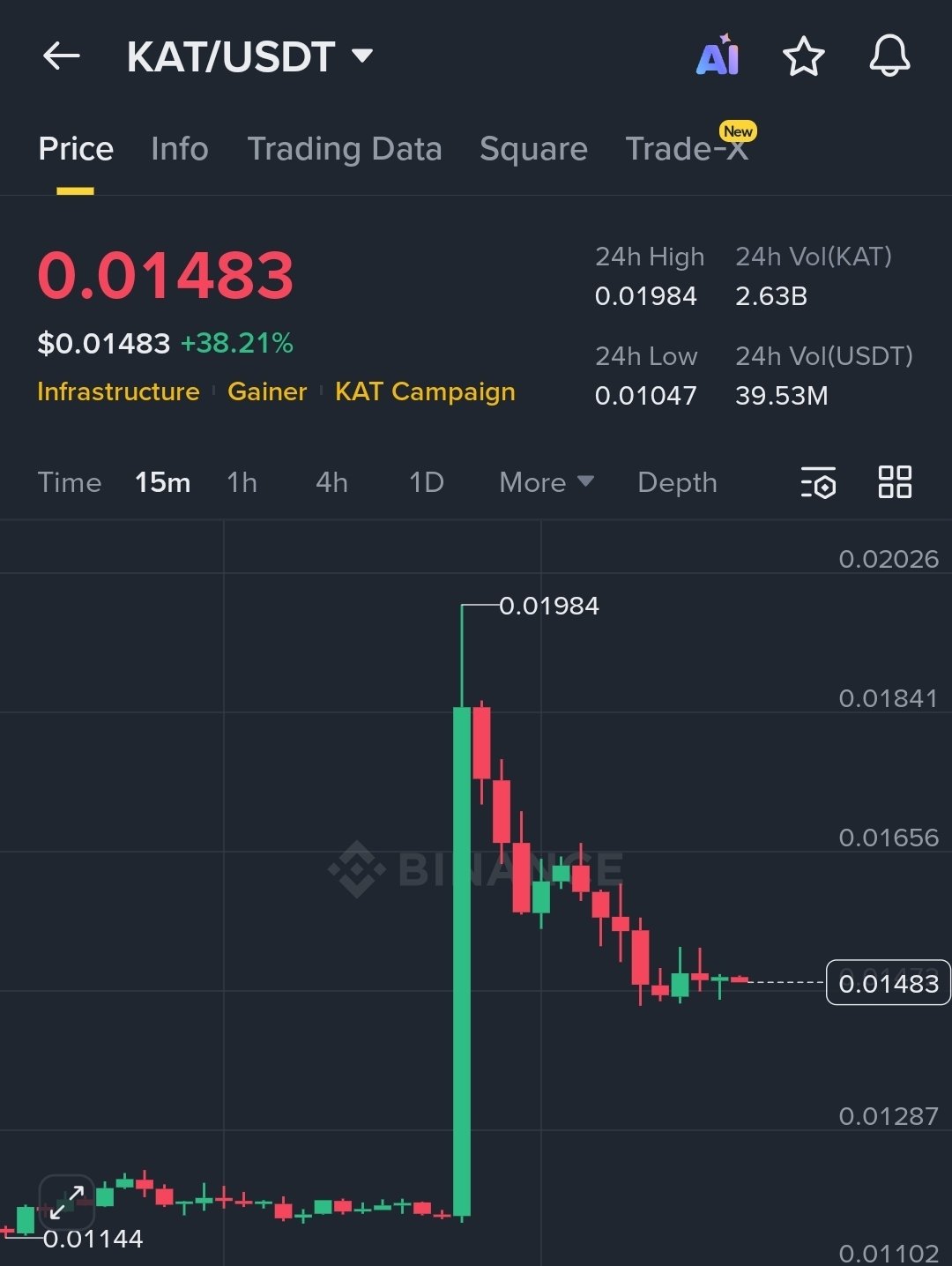Tap the Infrastructure tag
952x1266 pixels.
click(118, 391)
